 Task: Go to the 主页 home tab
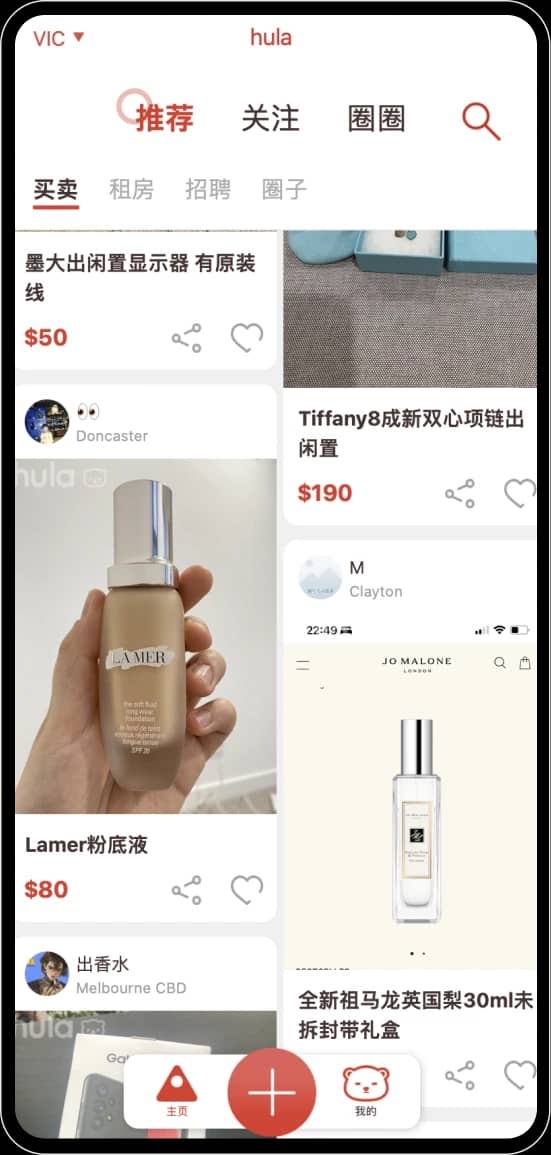click(x=177, y=1091)
